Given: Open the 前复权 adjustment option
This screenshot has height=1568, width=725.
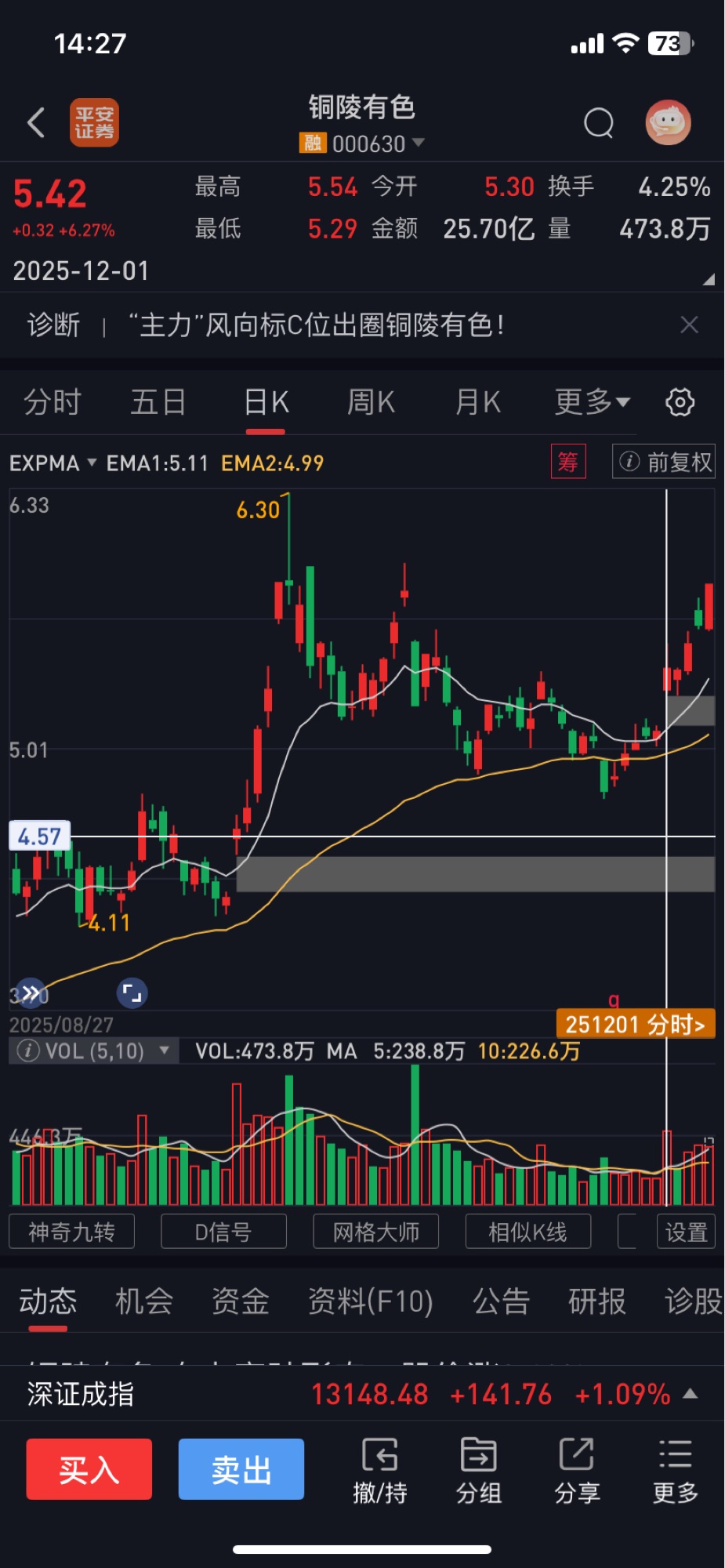Looking at the screenshot, I should point(664,462).
